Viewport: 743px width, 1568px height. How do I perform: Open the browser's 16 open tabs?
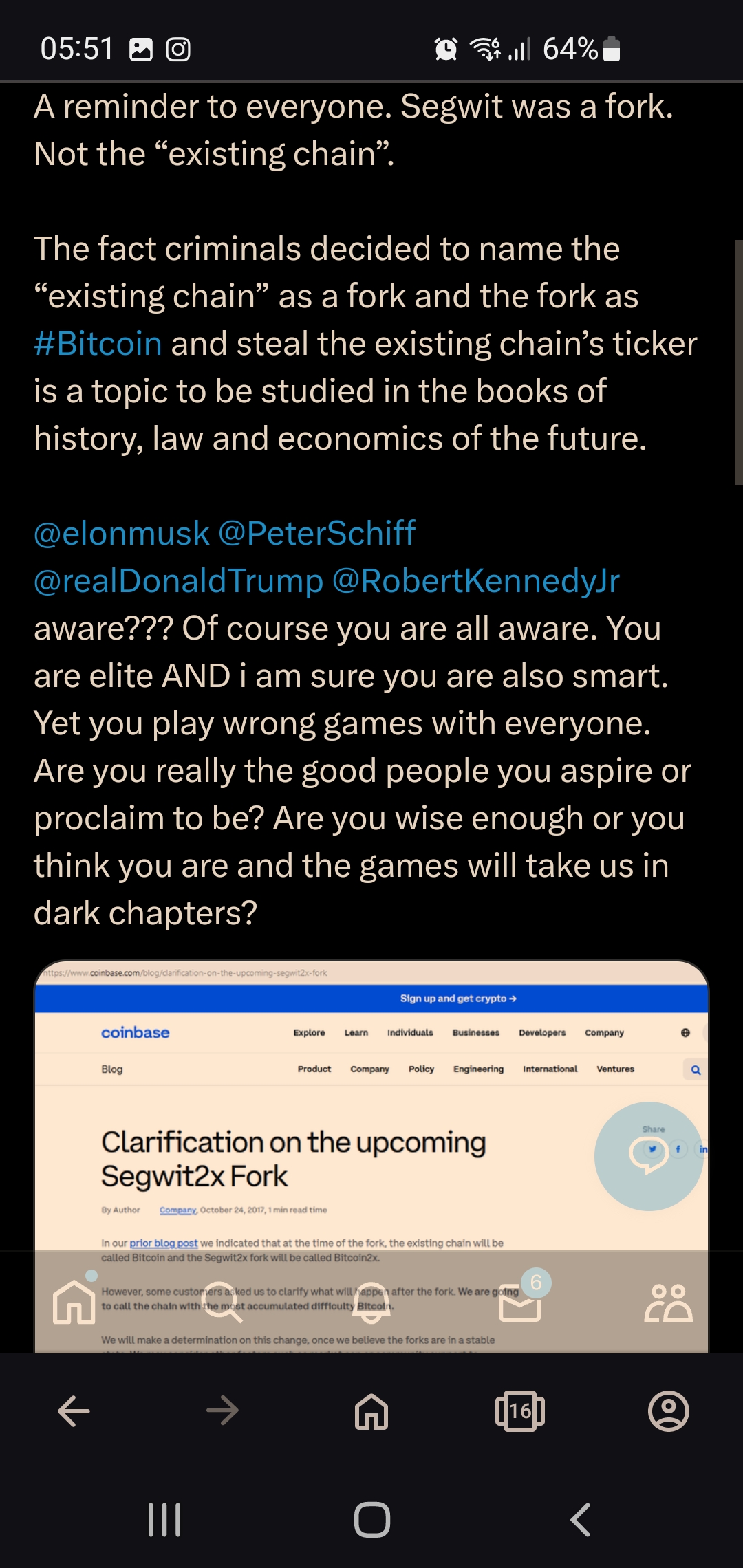click(x=520, y=1412)
